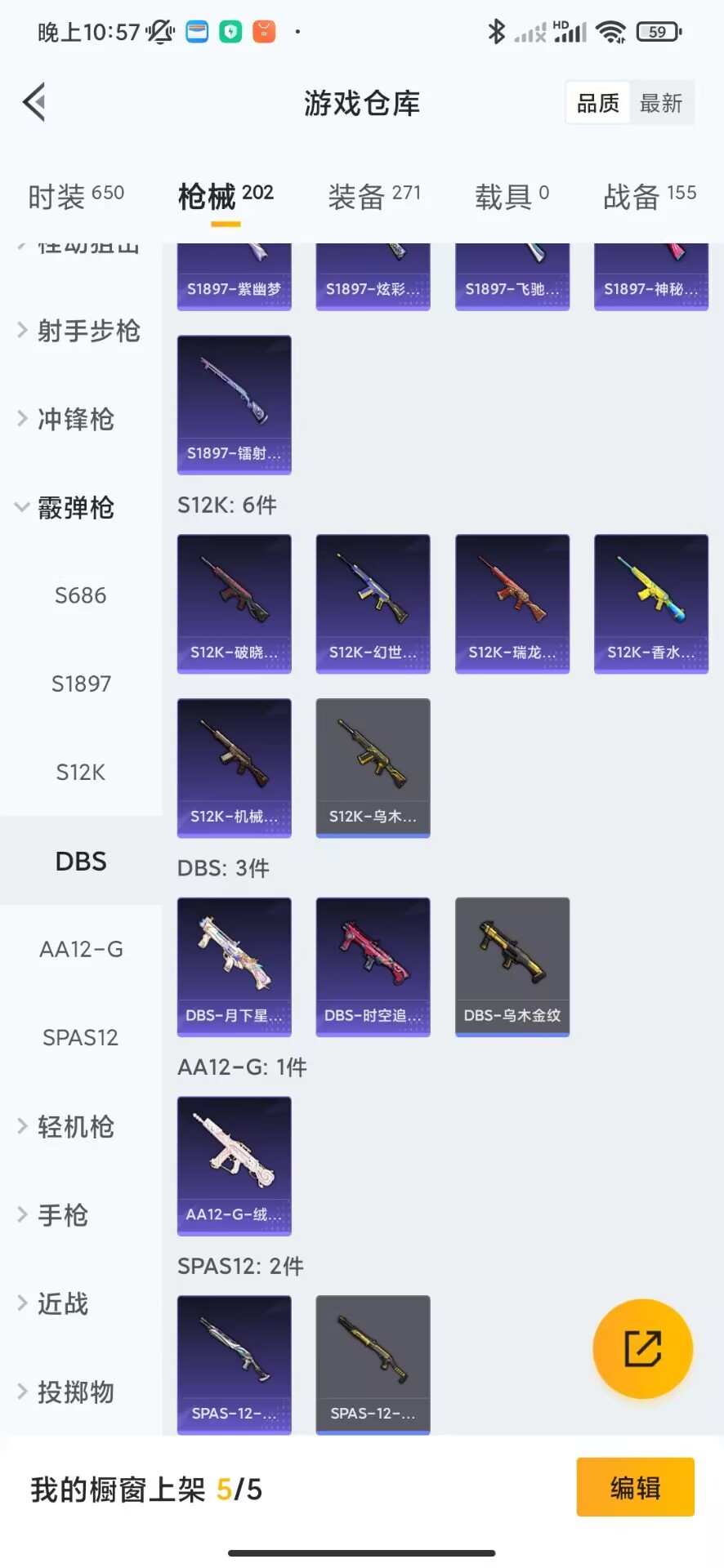Sort the warehouse by 最新
This screenshot has width=724, height=1568.
[660, 104]
